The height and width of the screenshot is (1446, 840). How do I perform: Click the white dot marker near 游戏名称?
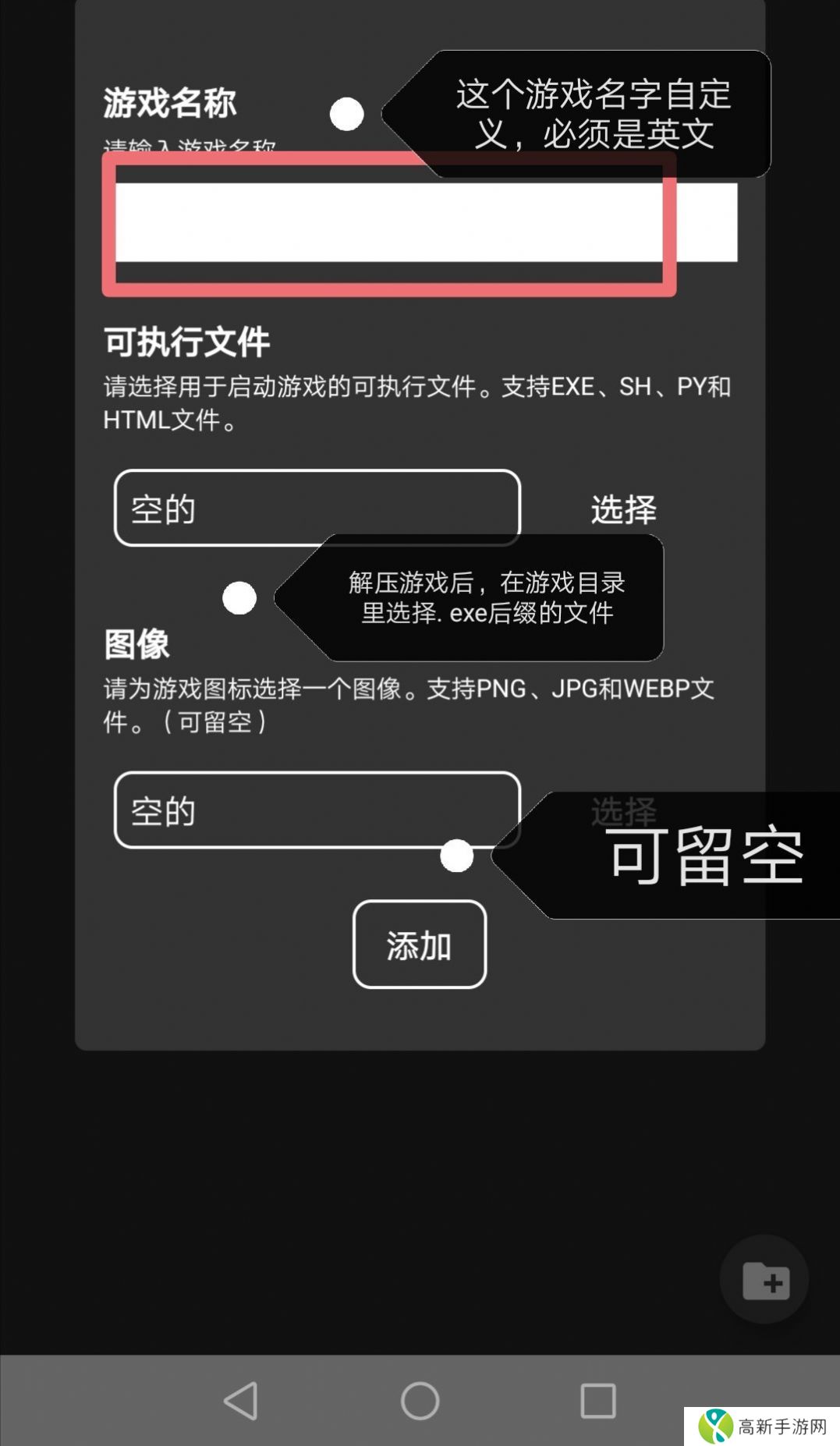pyautogui.click(x=346, y=114)
